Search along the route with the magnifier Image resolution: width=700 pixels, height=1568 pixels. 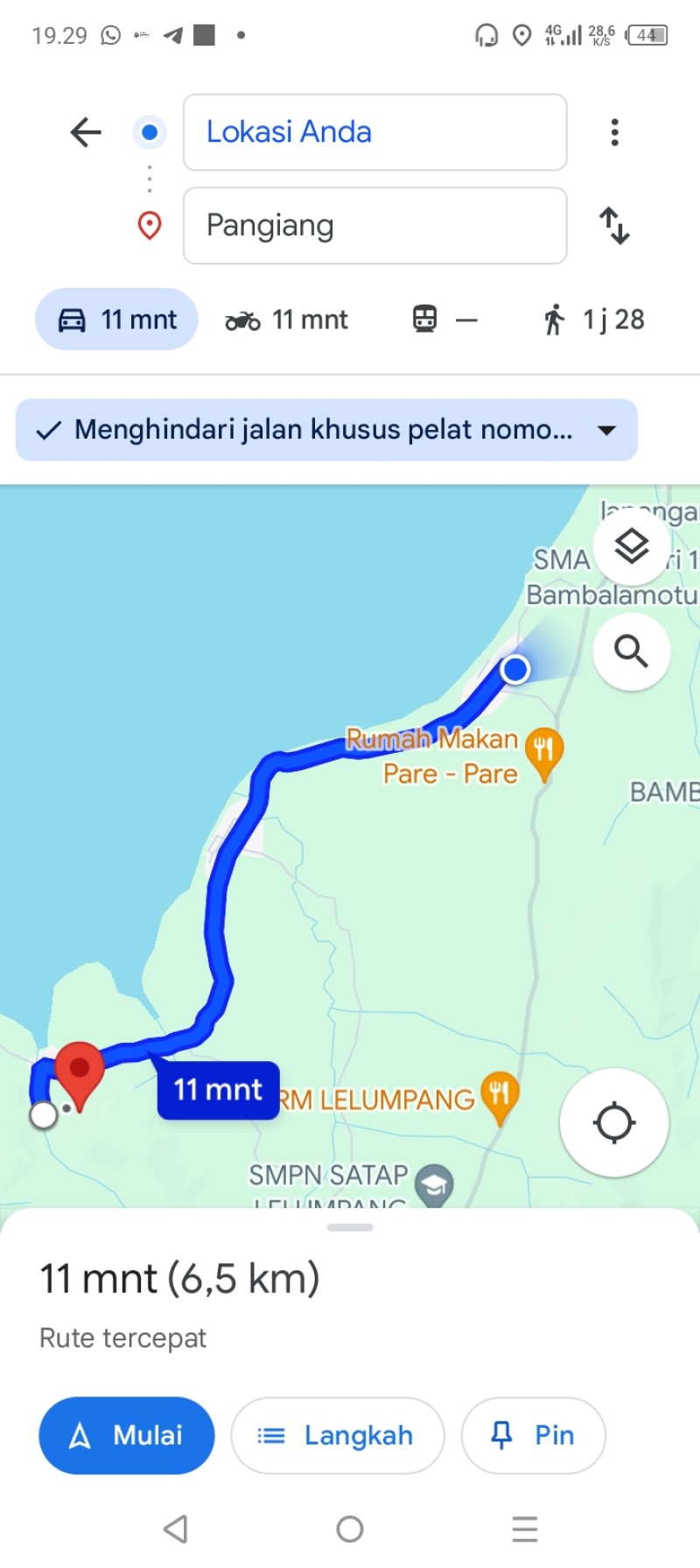[632, 651]
